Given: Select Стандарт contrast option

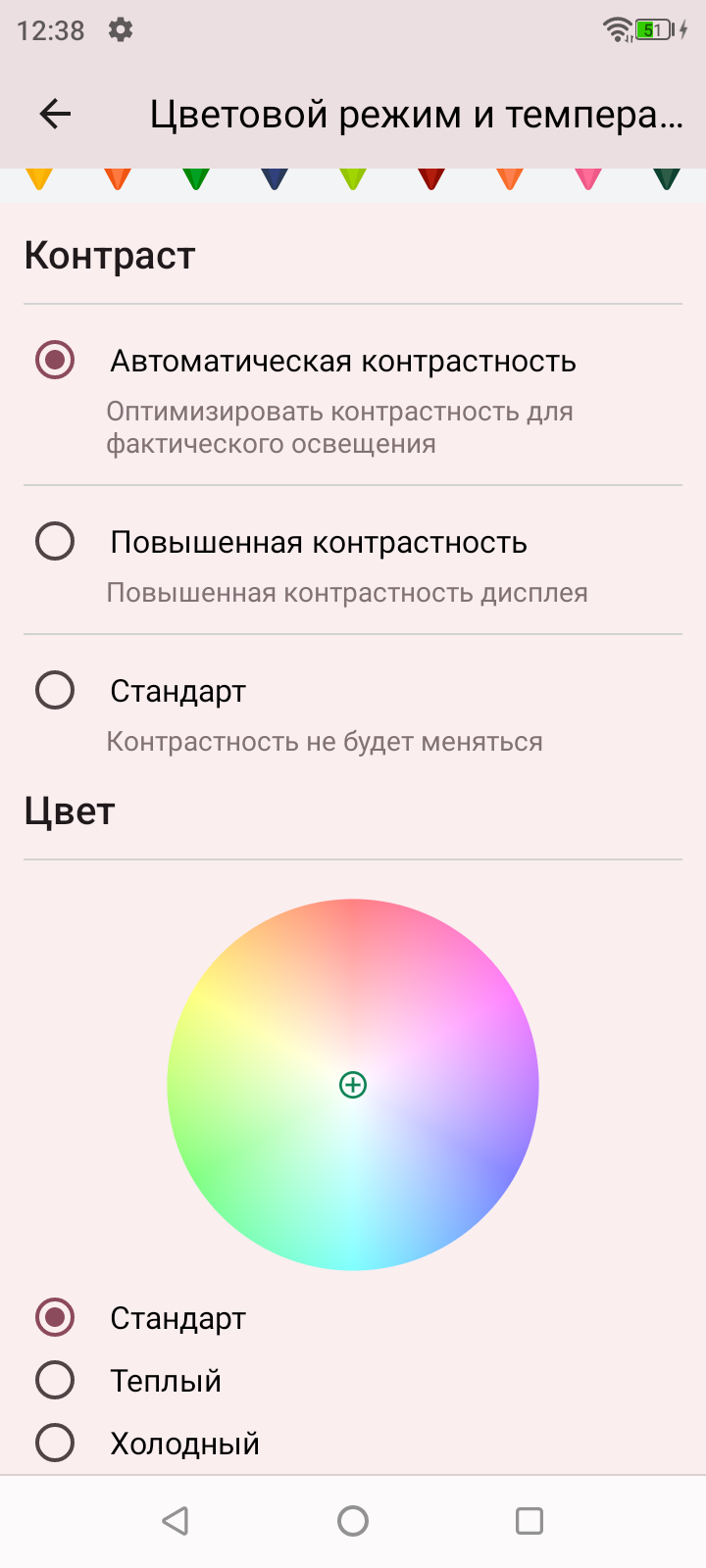Looking at the screenshot, I should click(x=55, y=690).
